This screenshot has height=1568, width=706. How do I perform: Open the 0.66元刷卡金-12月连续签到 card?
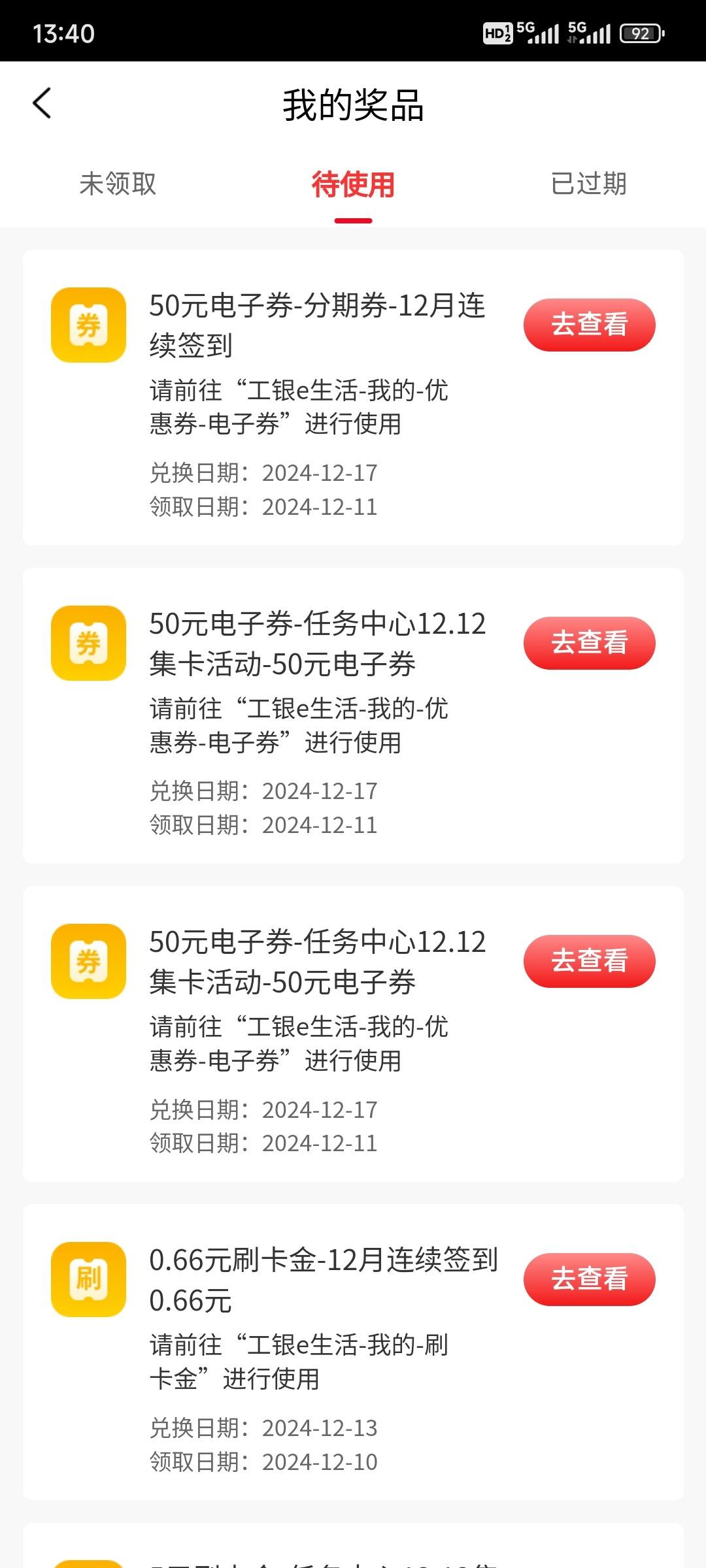[x=353, y=1352]
